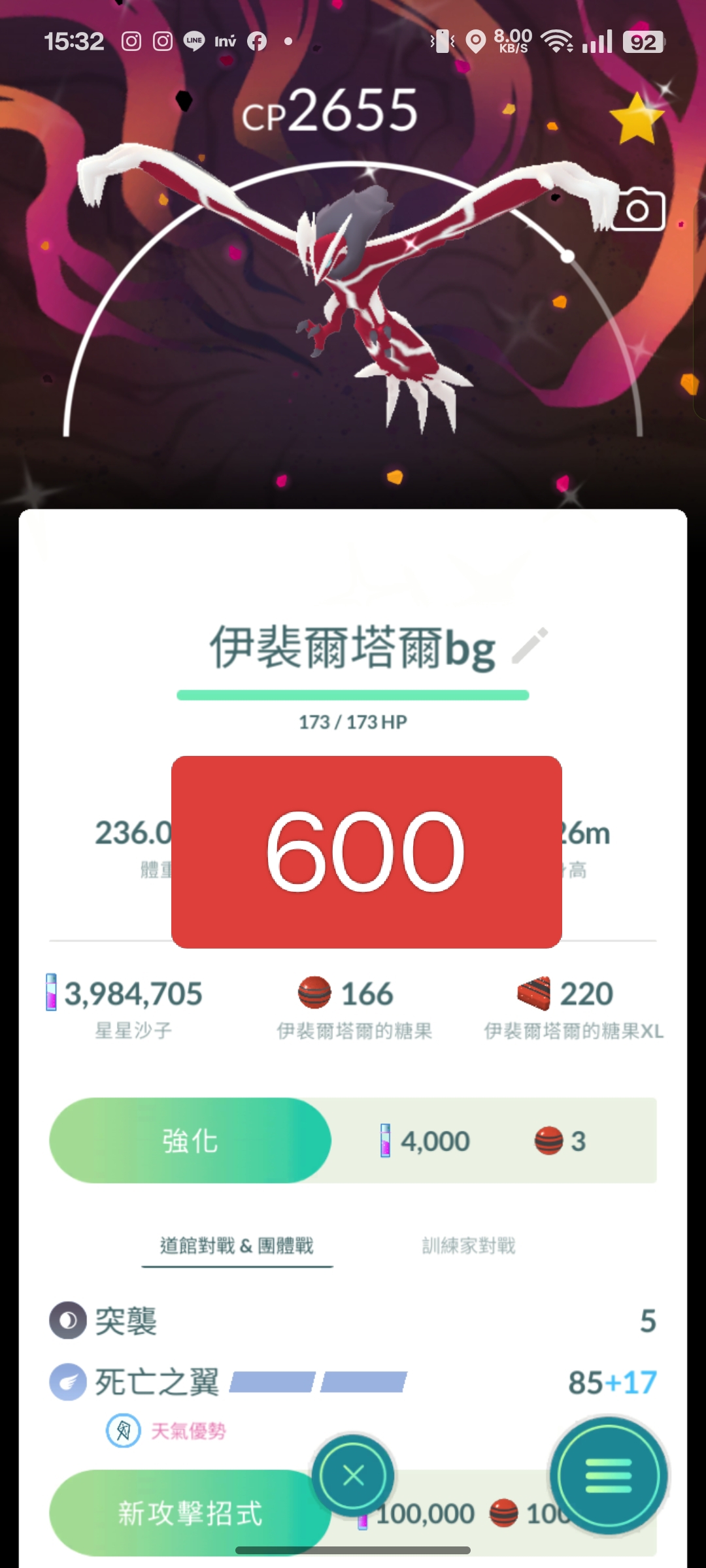The image size is (706, 1568).
Task: Open the green hamburger menu button
Action: (609, 1476)
